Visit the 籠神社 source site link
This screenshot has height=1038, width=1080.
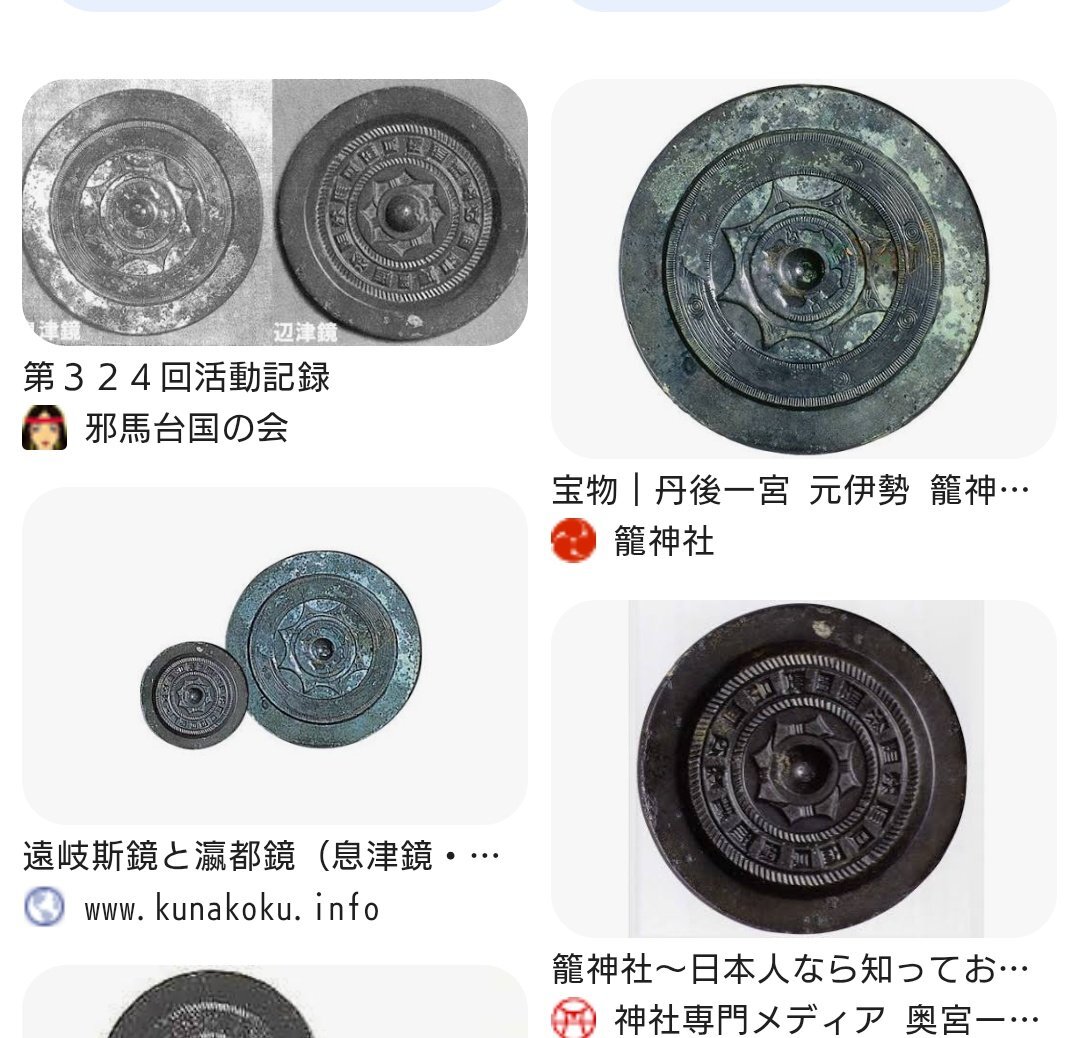click(x=663, y=541)
